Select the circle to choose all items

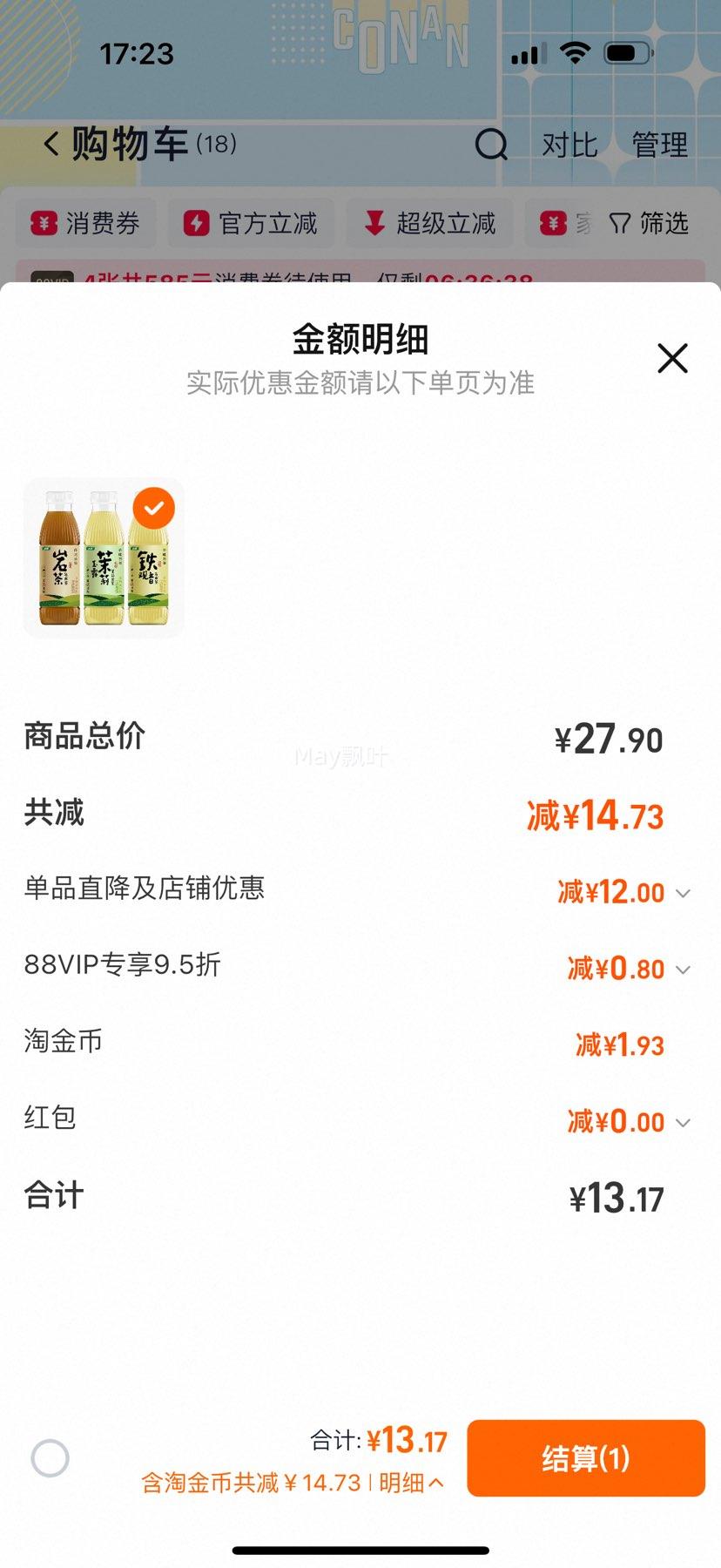pos(50,1457)
